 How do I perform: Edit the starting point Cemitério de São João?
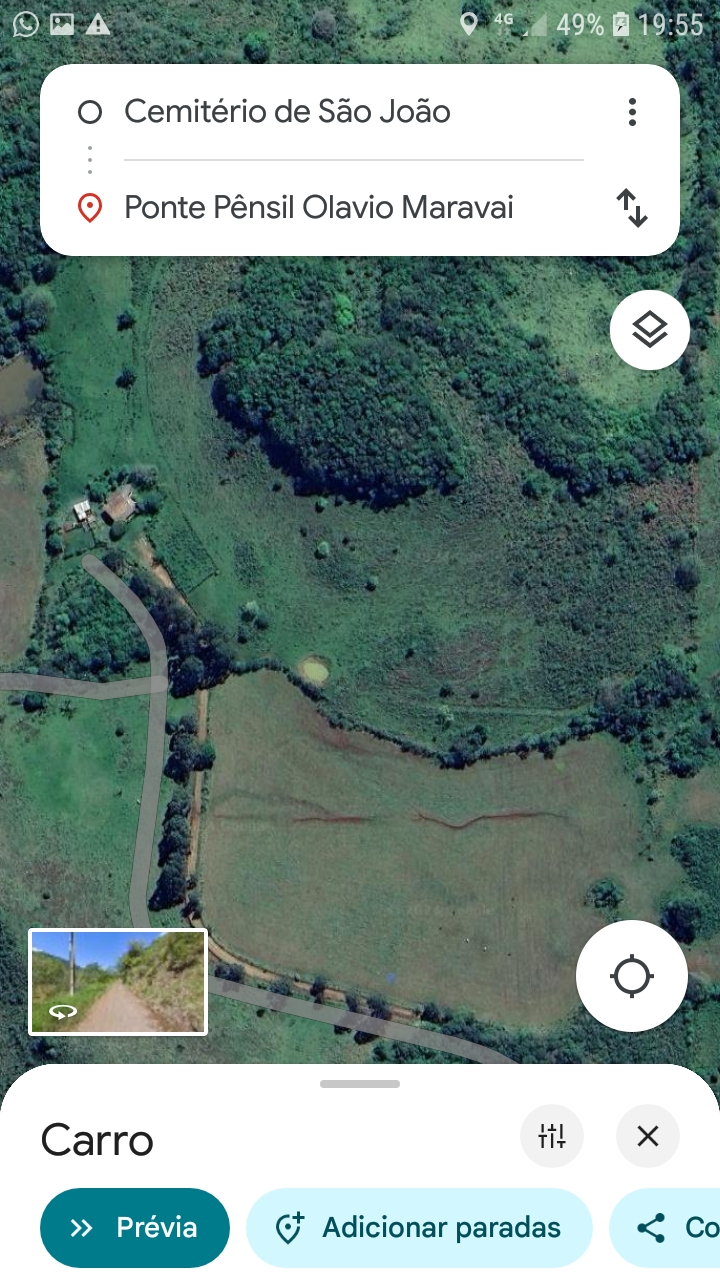pos(287,111)
